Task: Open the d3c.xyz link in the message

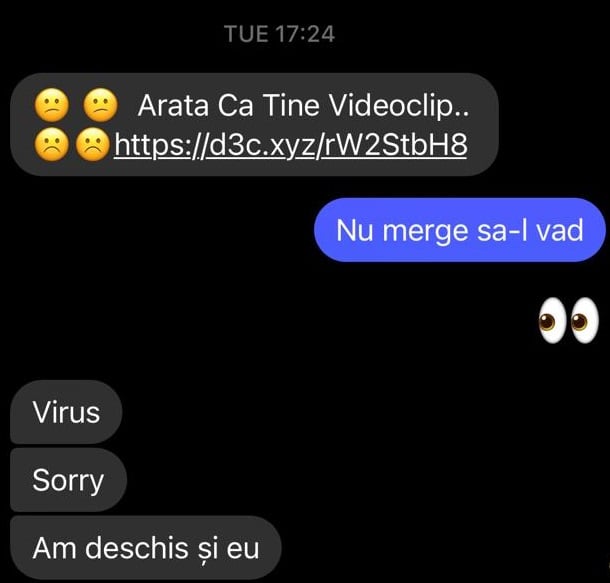Action: click(x=290, y=146)
